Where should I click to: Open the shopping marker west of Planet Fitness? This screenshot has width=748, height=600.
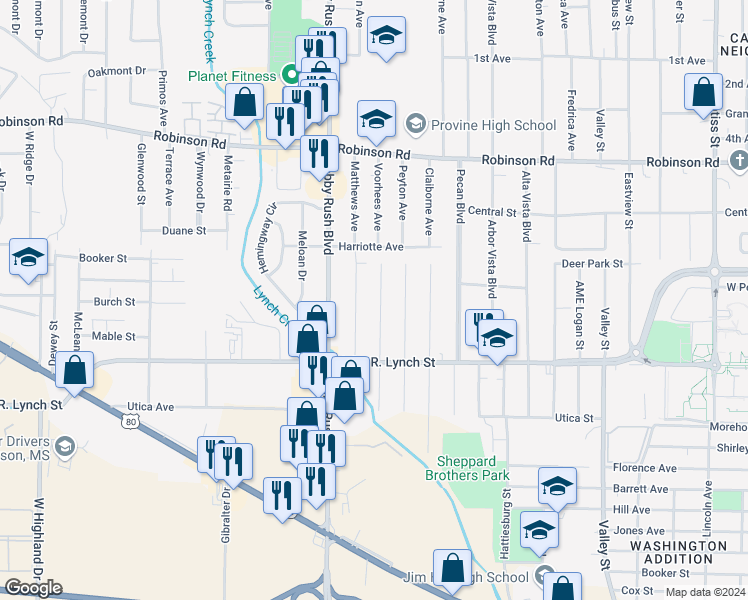coord(244,102)
